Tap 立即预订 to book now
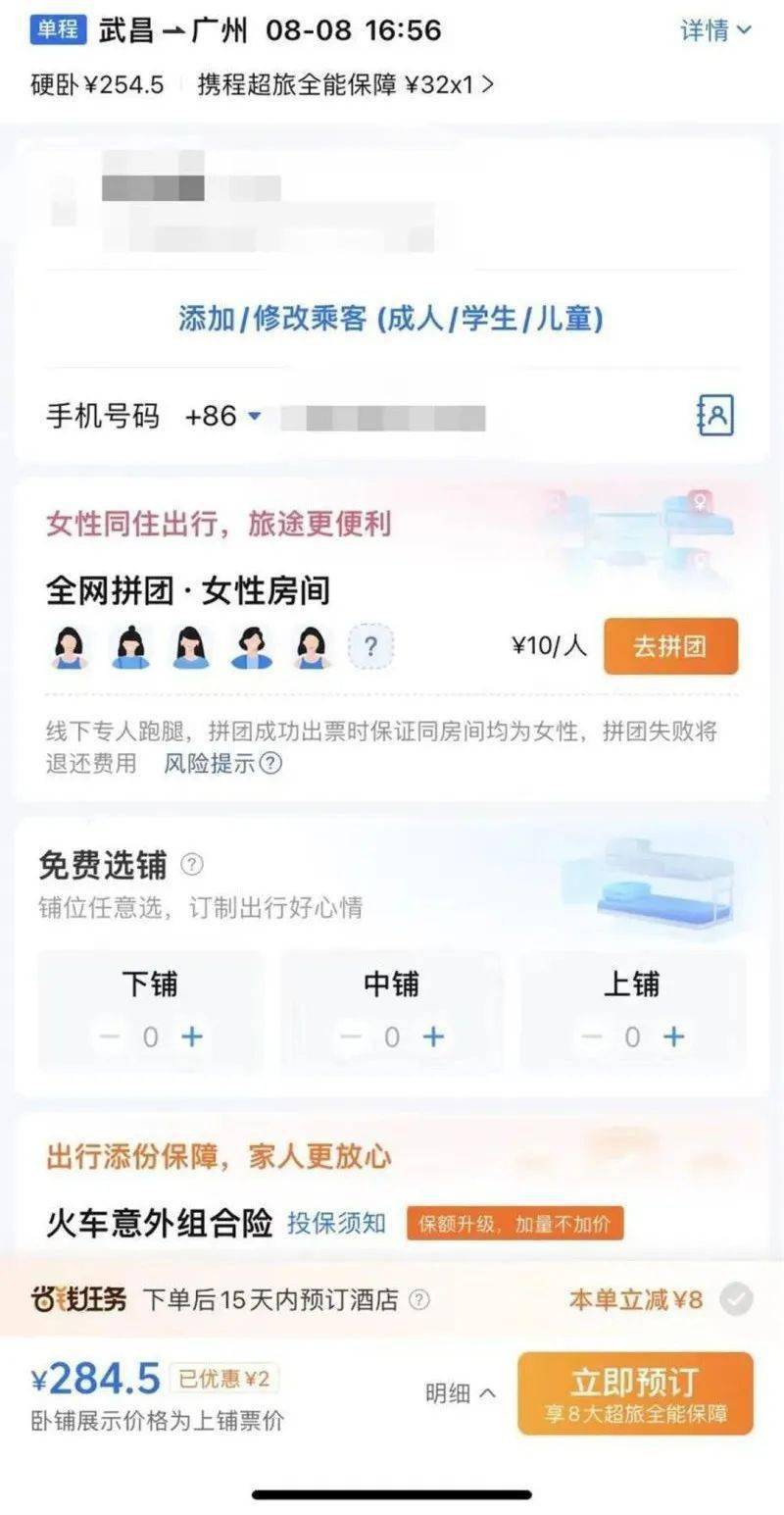Image resolution: width=784 pixels, height=1515 pixels. point(635,1392)
